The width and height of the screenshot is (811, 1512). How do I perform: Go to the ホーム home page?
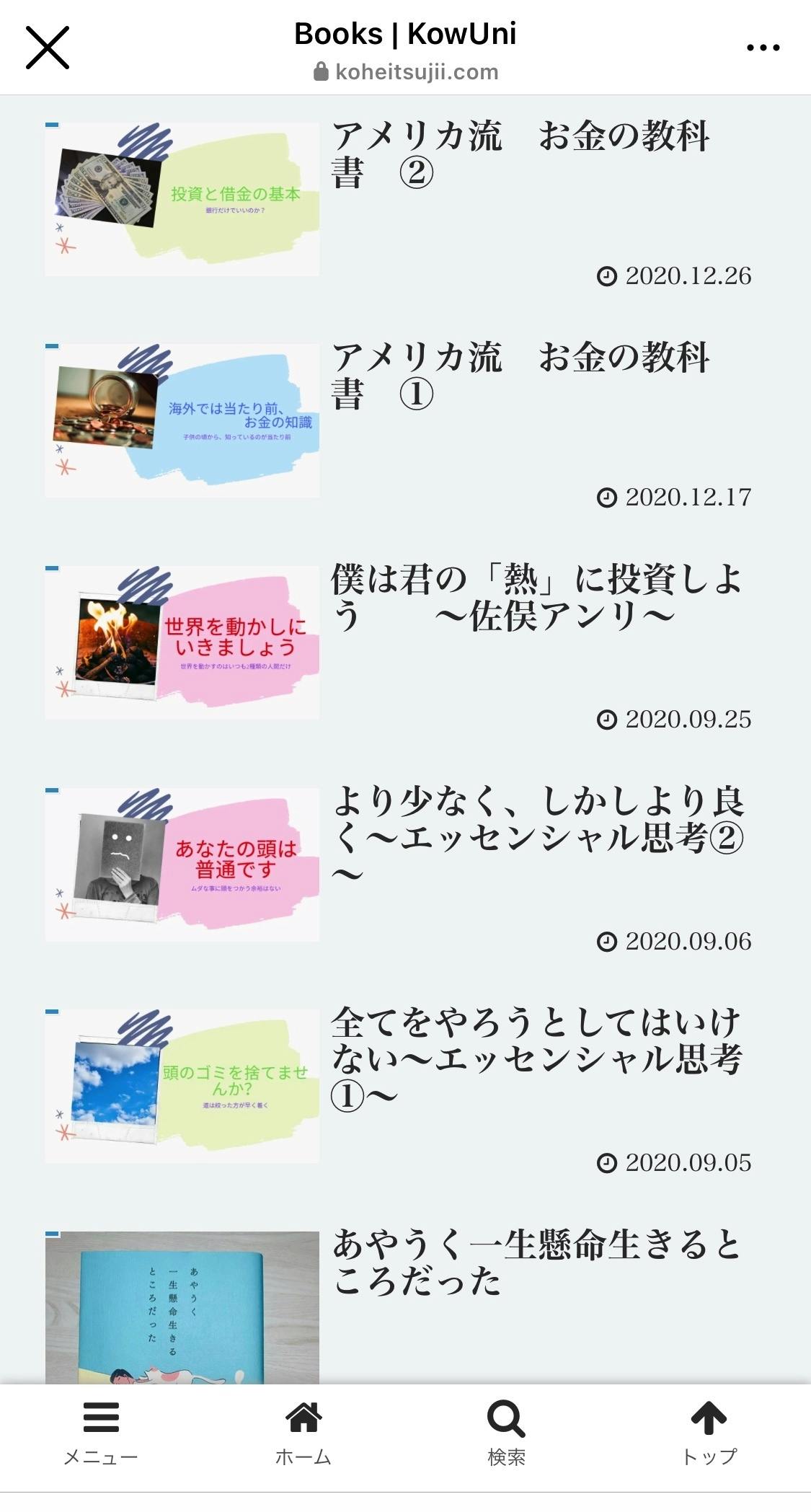click(x=303, y=1432)
